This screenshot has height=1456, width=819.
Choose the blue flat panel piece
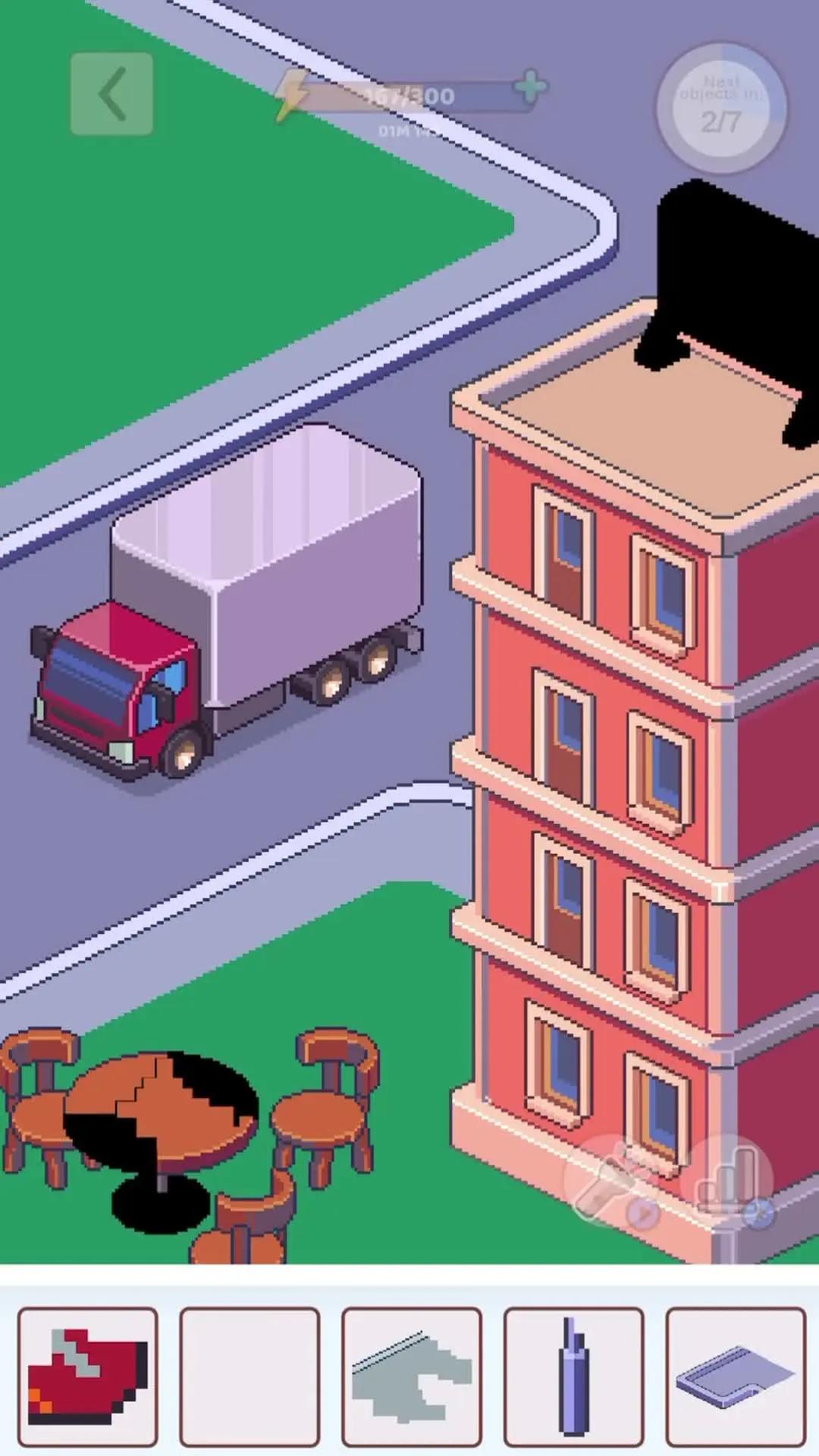735,1376
